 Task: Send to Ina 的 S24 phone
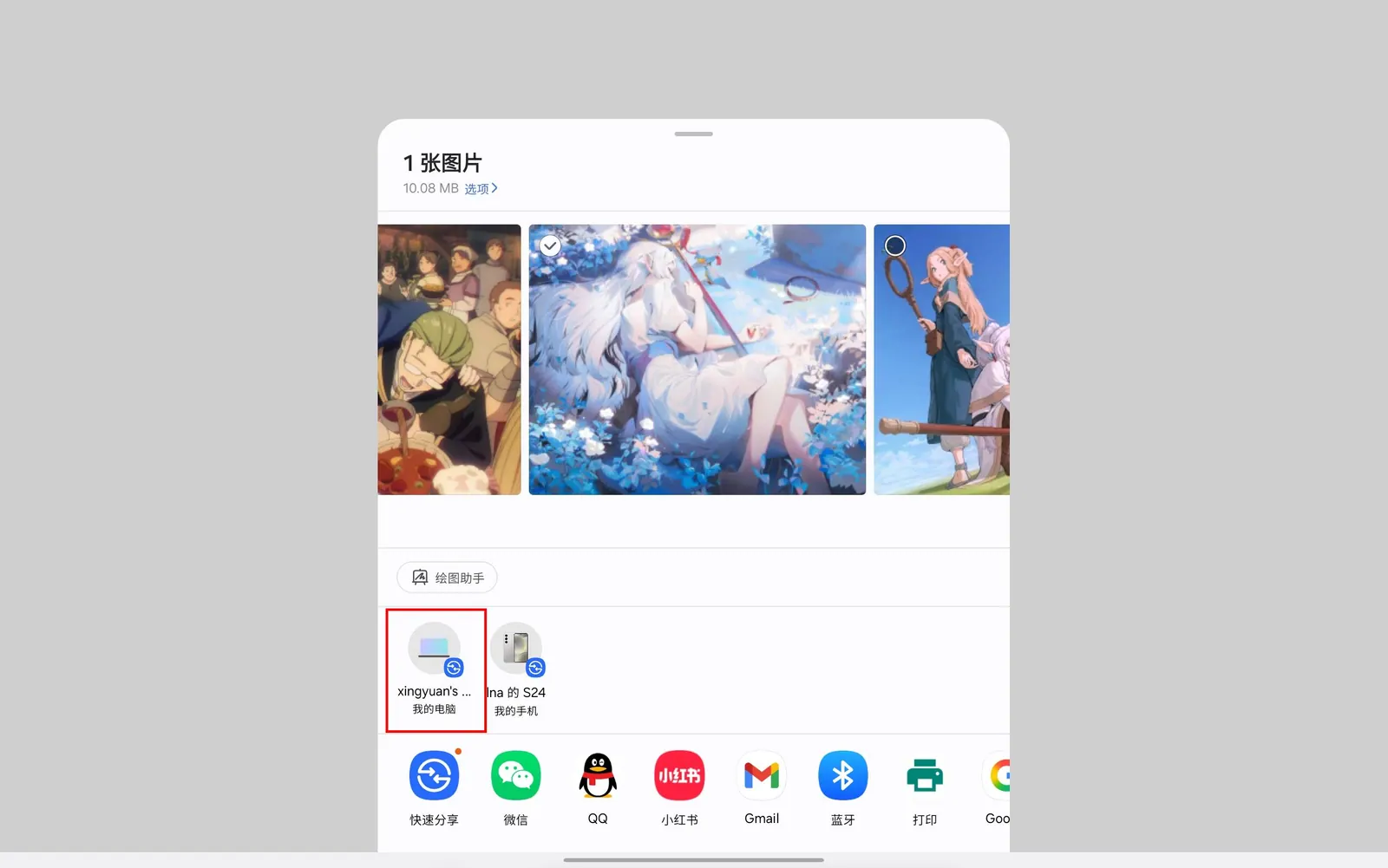[517, 669]
